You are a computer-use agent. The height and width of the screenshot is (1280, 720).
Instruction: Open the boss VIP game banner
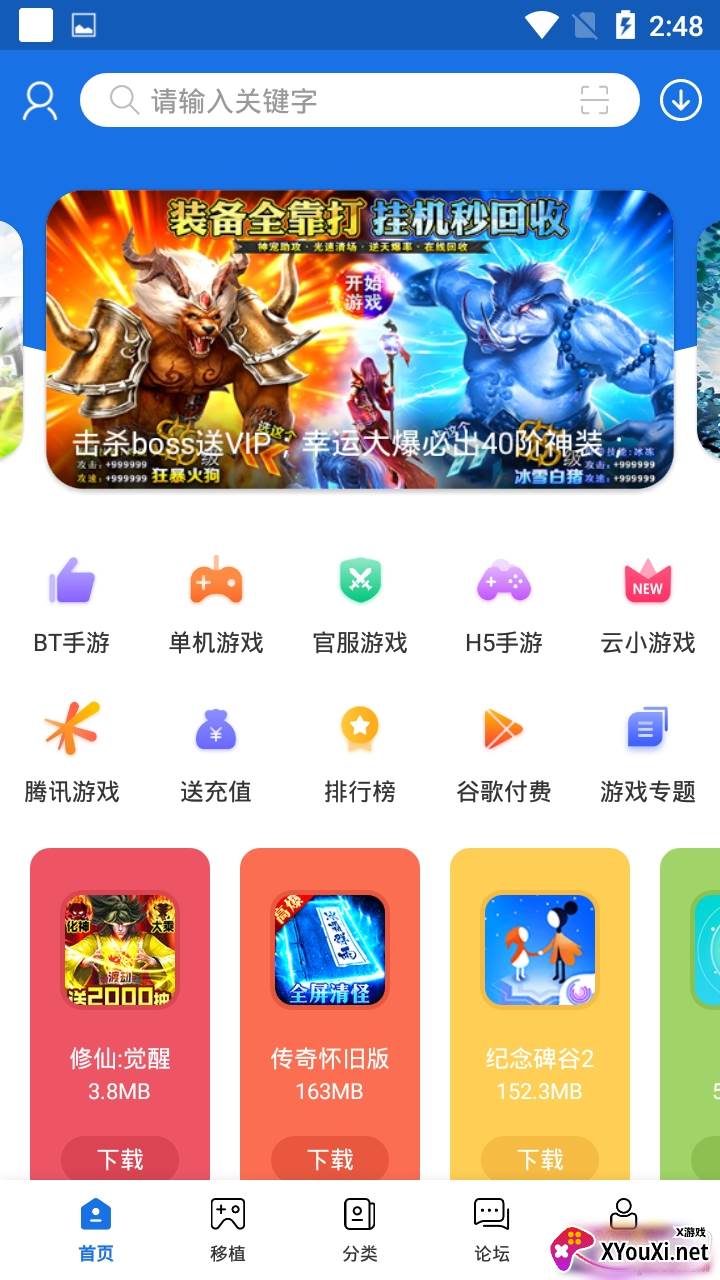[360, 339]
